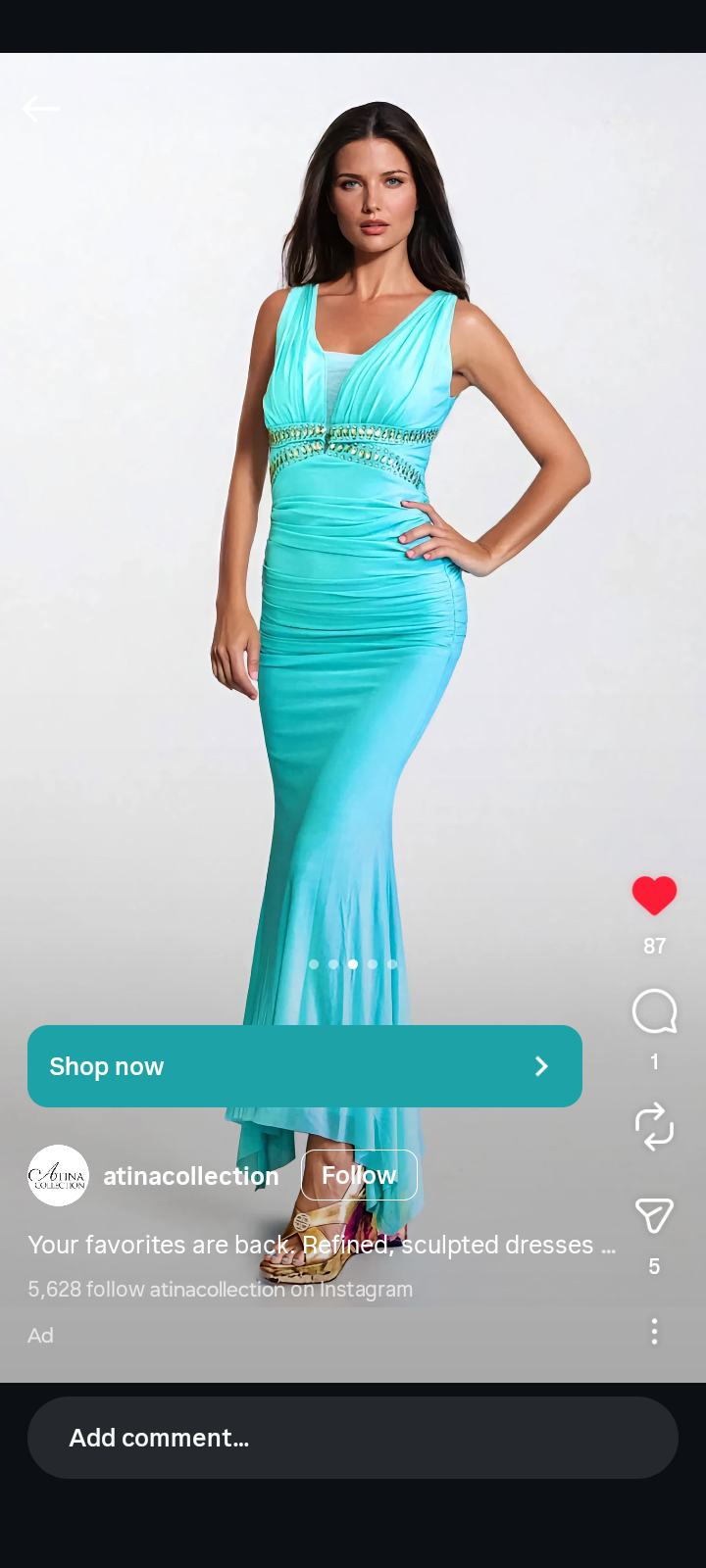Viewport: 706px width, 1568px height.
Task: Share the post via send icon
Action: [x=654, y=1216]
